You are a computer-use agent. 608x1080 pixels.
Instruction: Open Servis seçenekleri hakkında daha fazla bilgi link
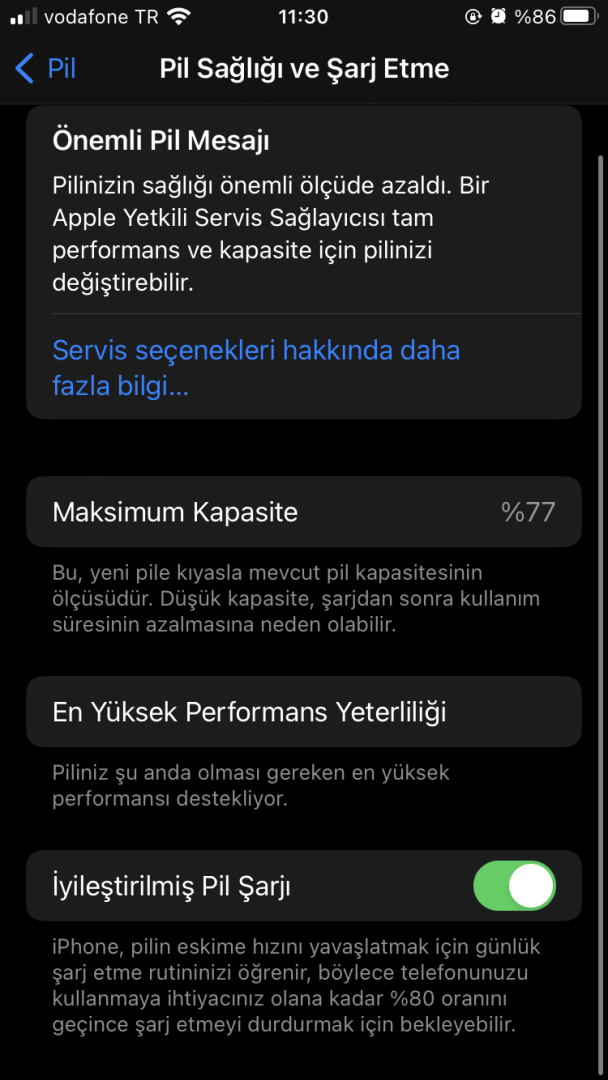(255, 367)
